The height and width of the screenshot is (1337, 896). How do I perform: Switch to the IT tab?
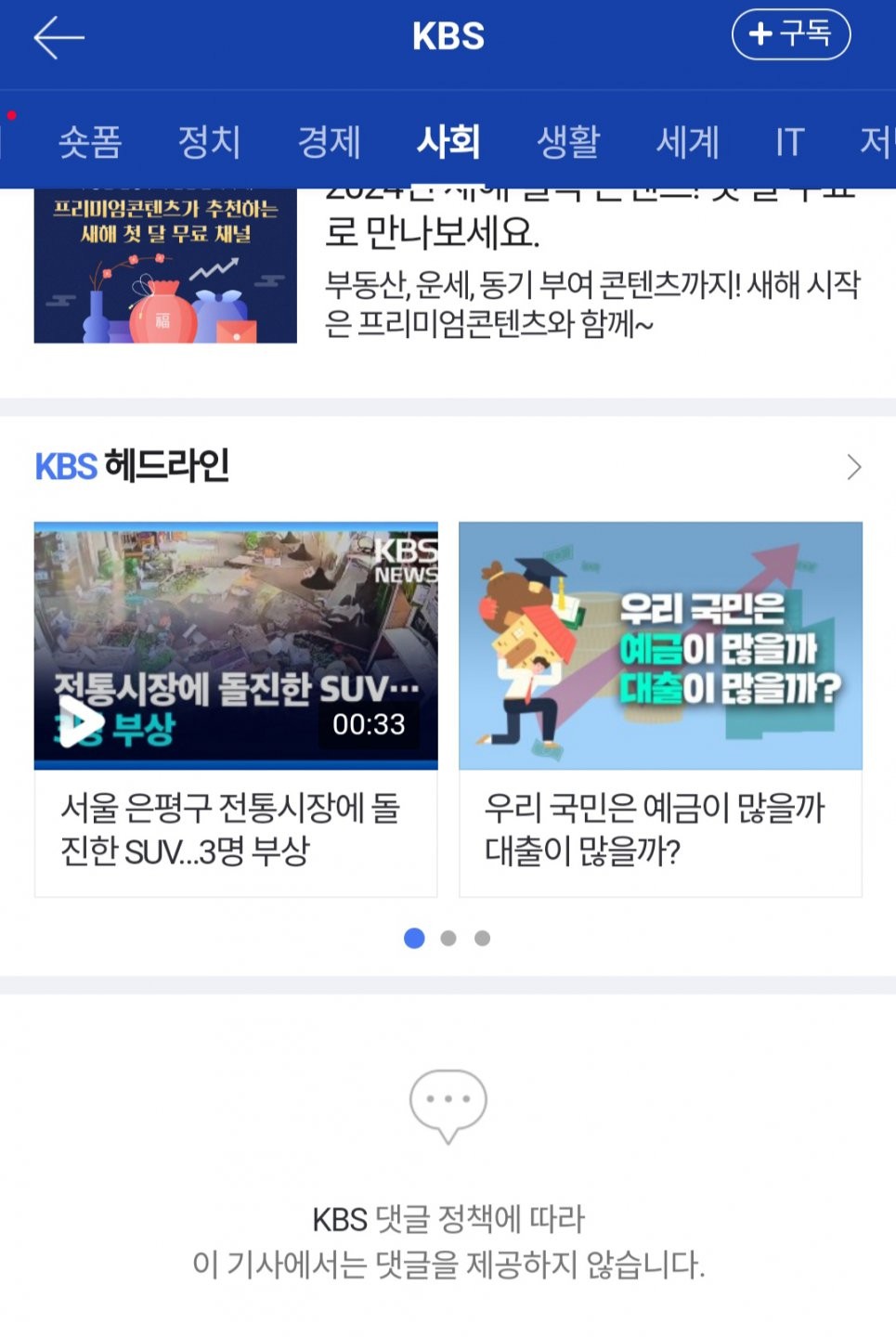coord(789,142)
